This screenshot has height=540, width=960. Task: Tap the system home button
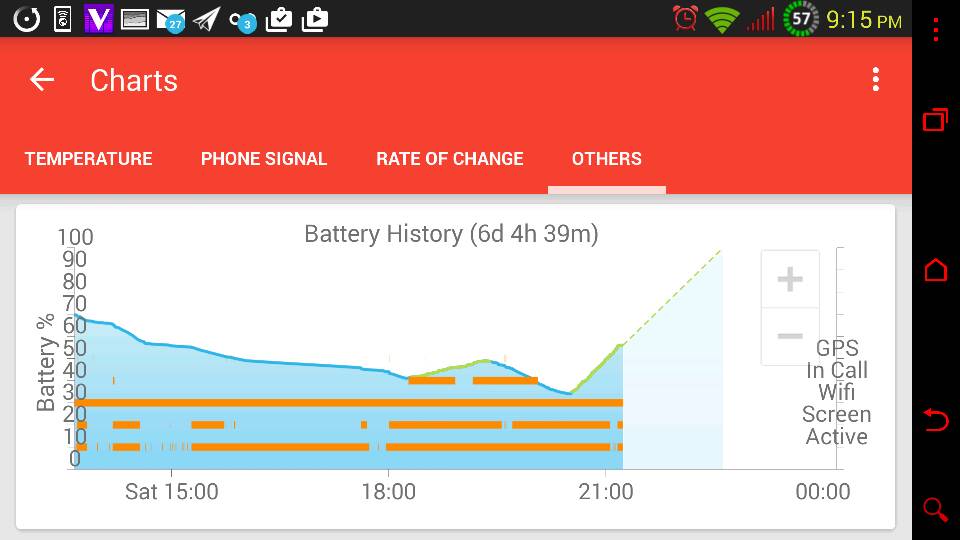[x=936, y=270]
